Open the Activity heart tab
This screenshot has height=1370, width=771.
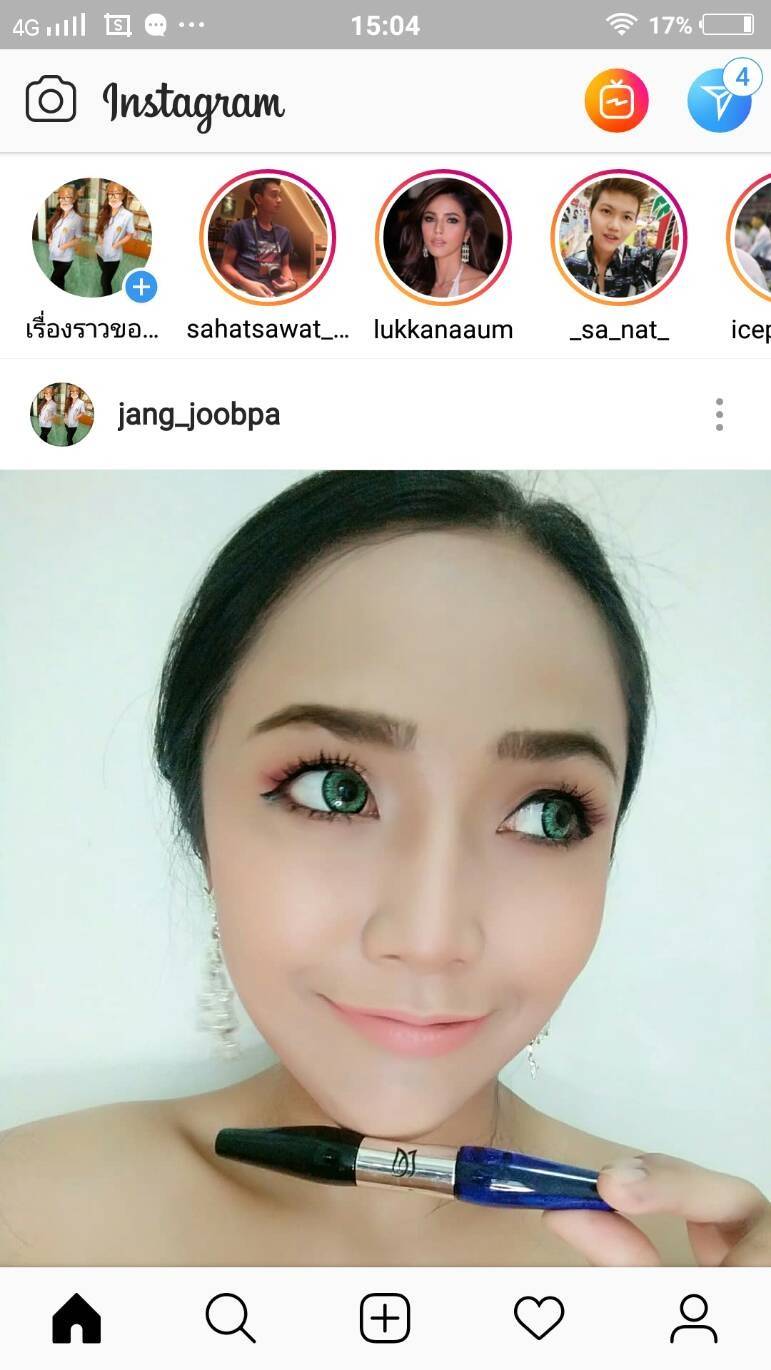[x=539, y=1318]
